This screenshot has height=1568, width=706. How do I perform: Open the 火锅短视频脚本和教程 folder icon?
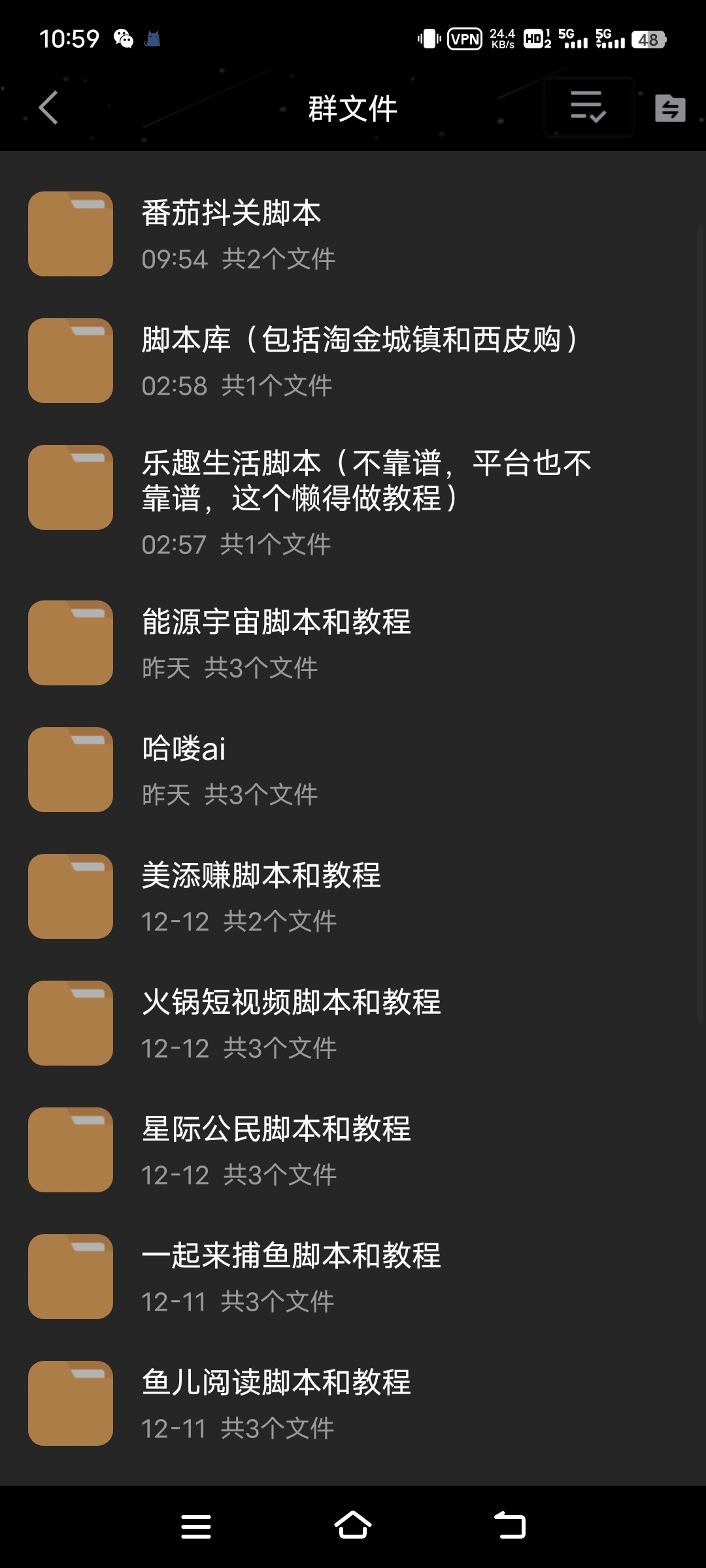coord(71,1024)
